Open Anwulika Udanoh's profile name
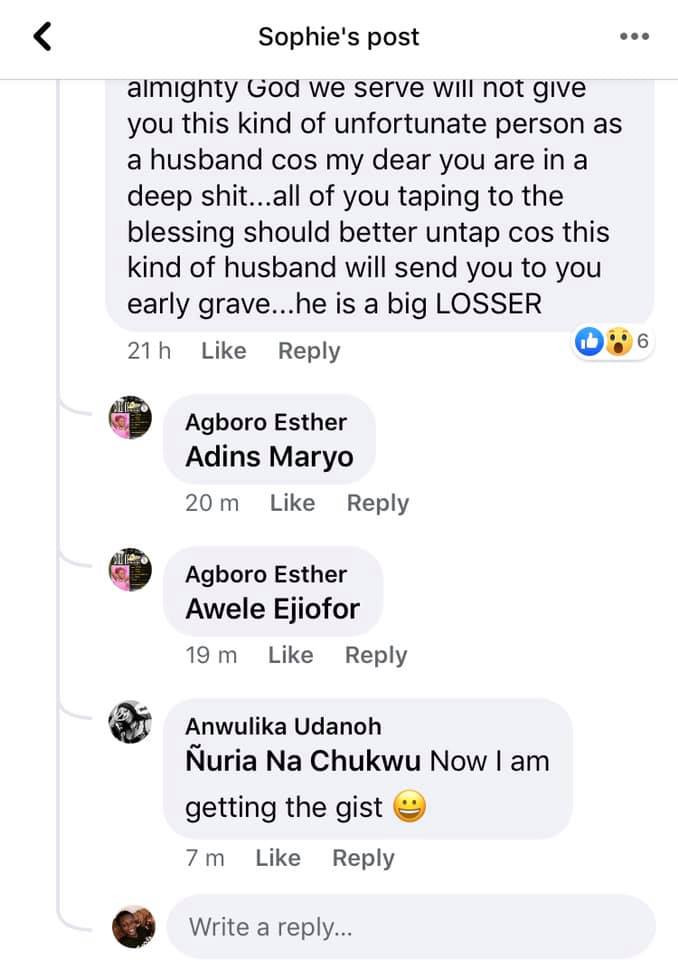This screenshot has height=960, width=678. [x=283, y=727]
